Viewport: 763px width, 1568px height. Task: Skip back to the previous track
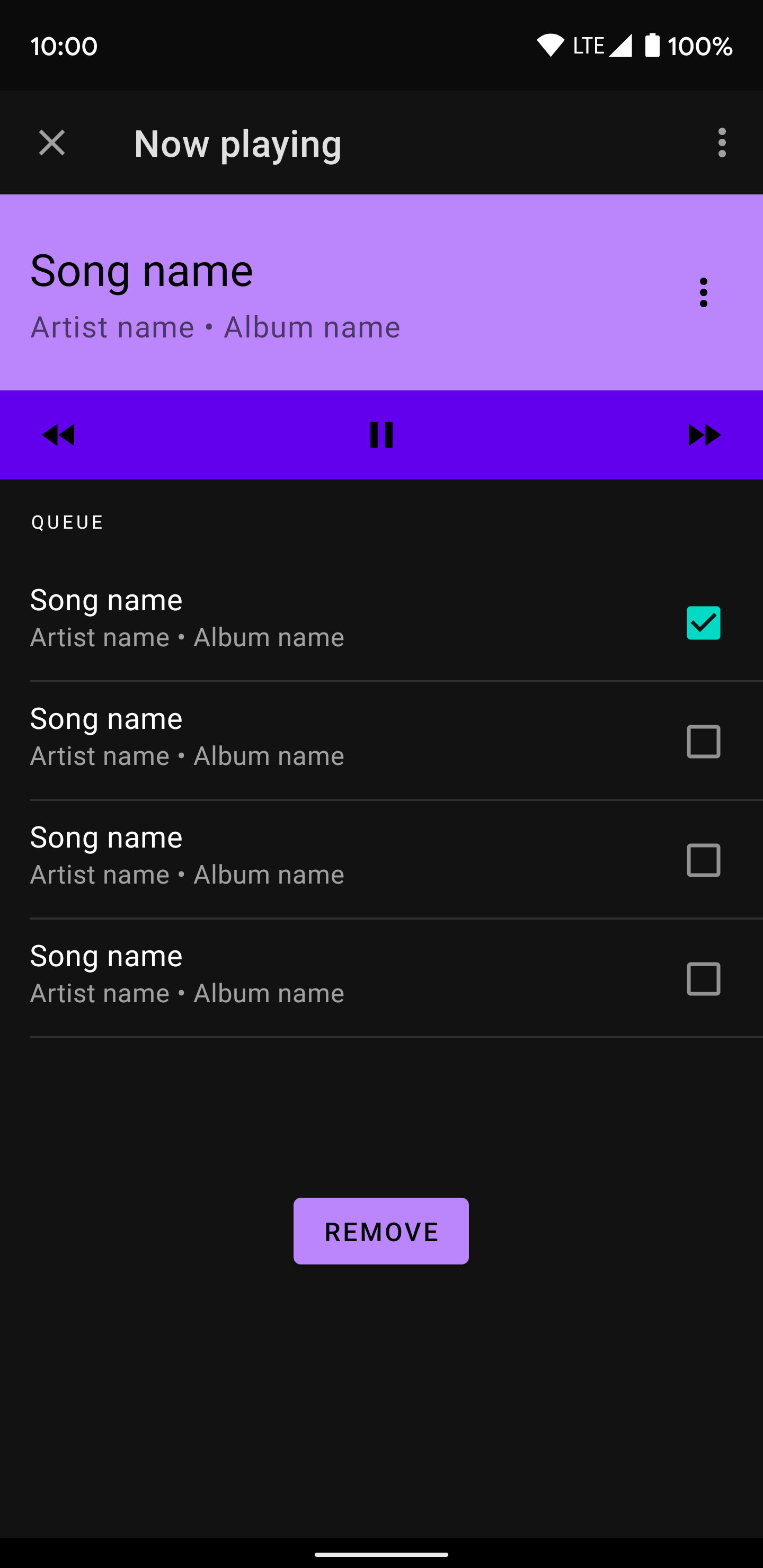[58, 435]
